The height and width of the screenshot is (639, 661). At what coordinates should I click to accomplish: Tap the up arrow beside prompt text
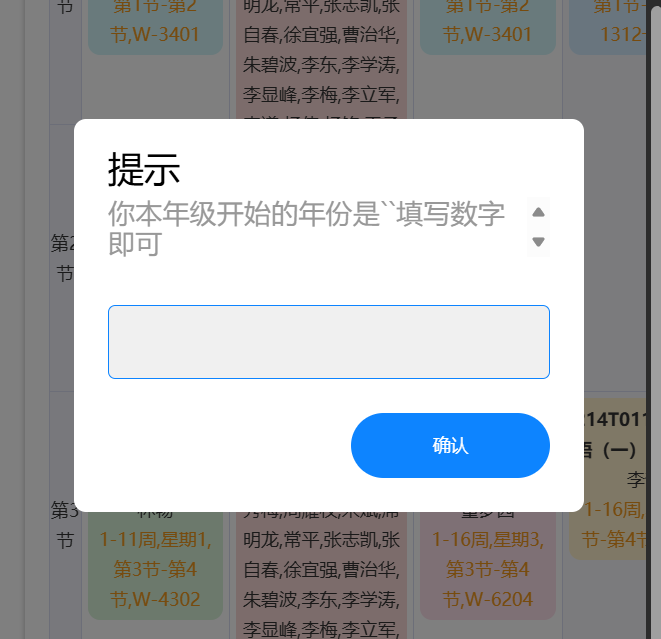point(538,212)
